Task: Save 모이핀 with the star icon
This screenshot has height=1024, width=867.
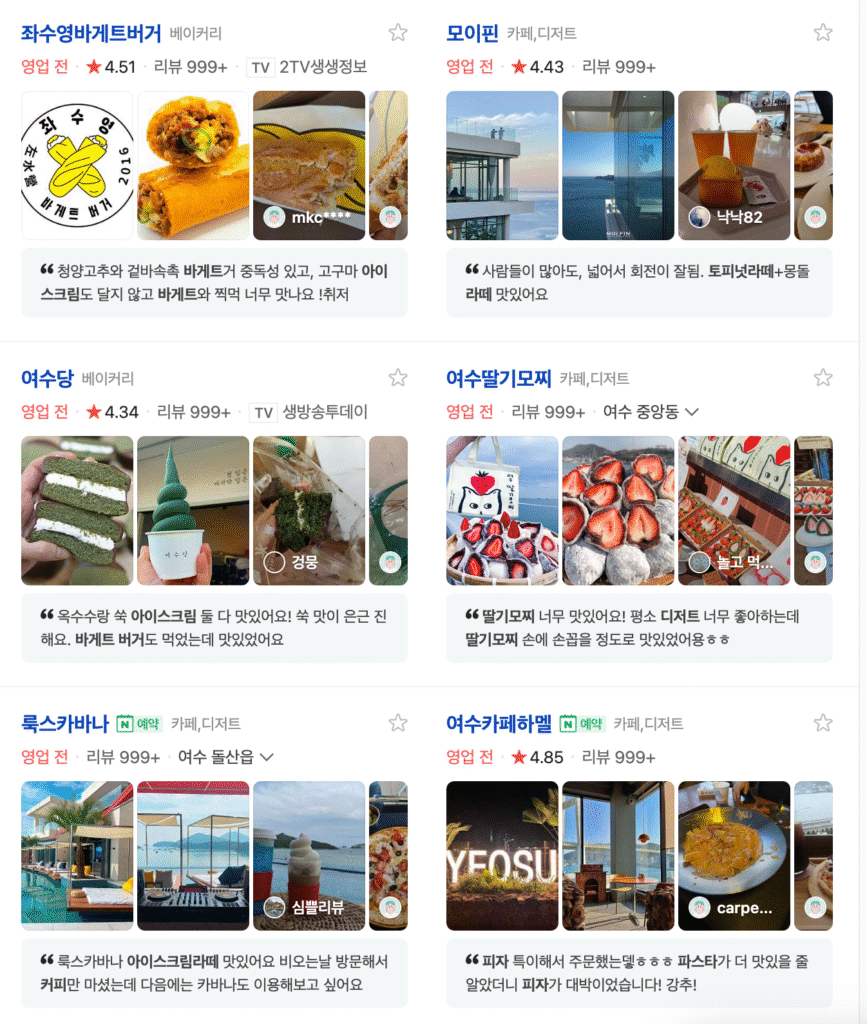Action: (823, 33)
